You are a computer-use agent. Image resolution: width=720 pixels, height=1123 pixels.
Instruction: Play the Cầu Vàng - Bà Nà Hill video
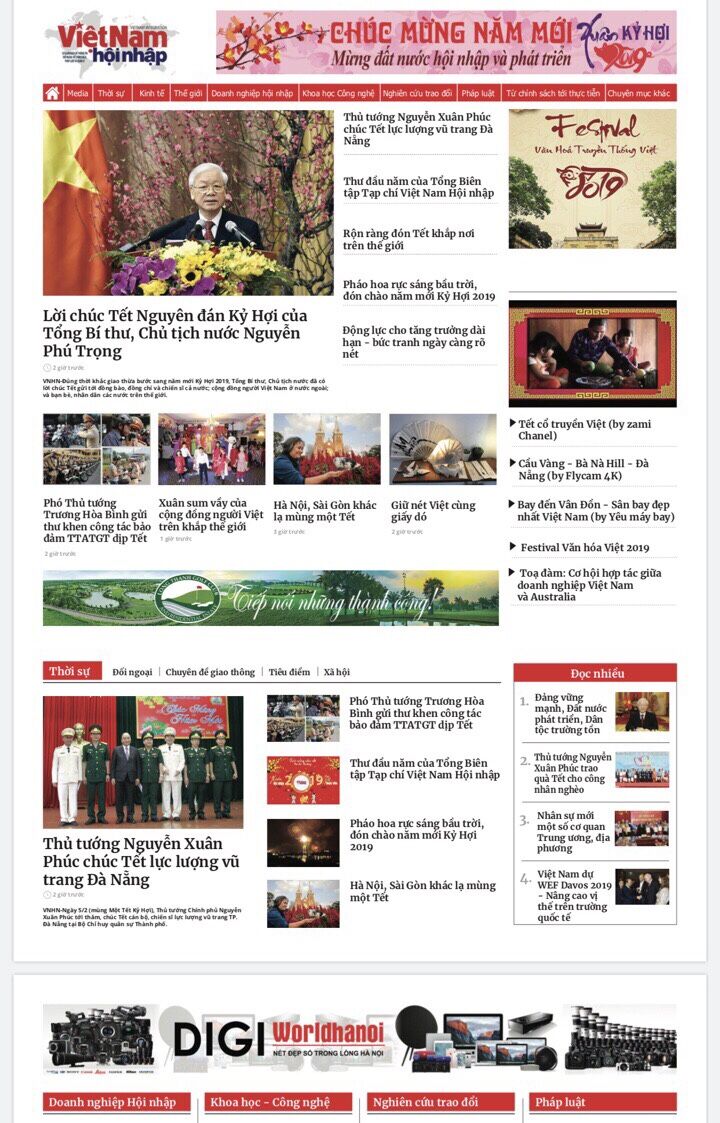pyautogui.click(x=583, y=469)
